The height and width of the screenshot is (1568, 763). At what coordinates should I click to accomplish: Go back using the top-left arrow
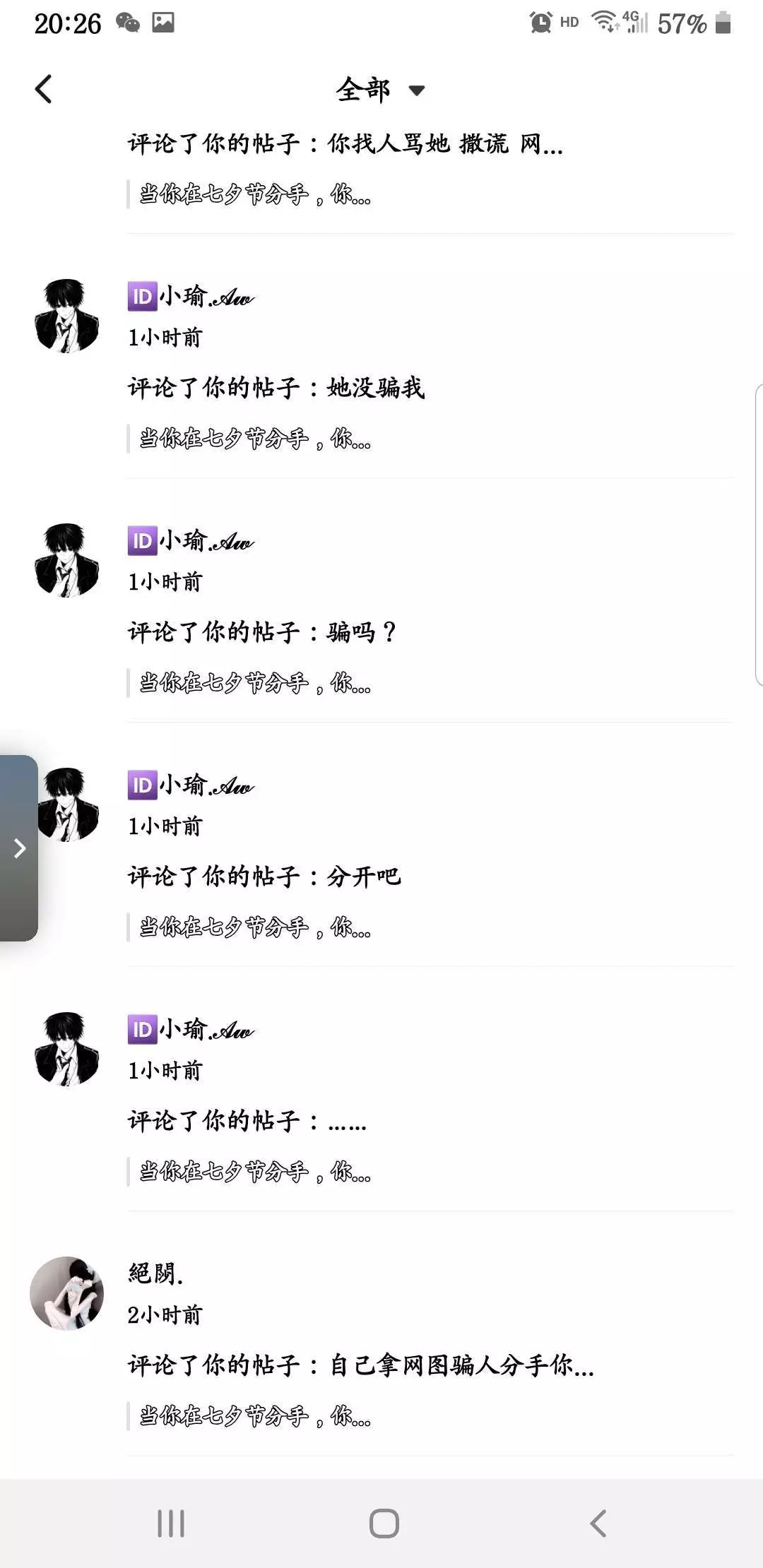click(44, 90)
